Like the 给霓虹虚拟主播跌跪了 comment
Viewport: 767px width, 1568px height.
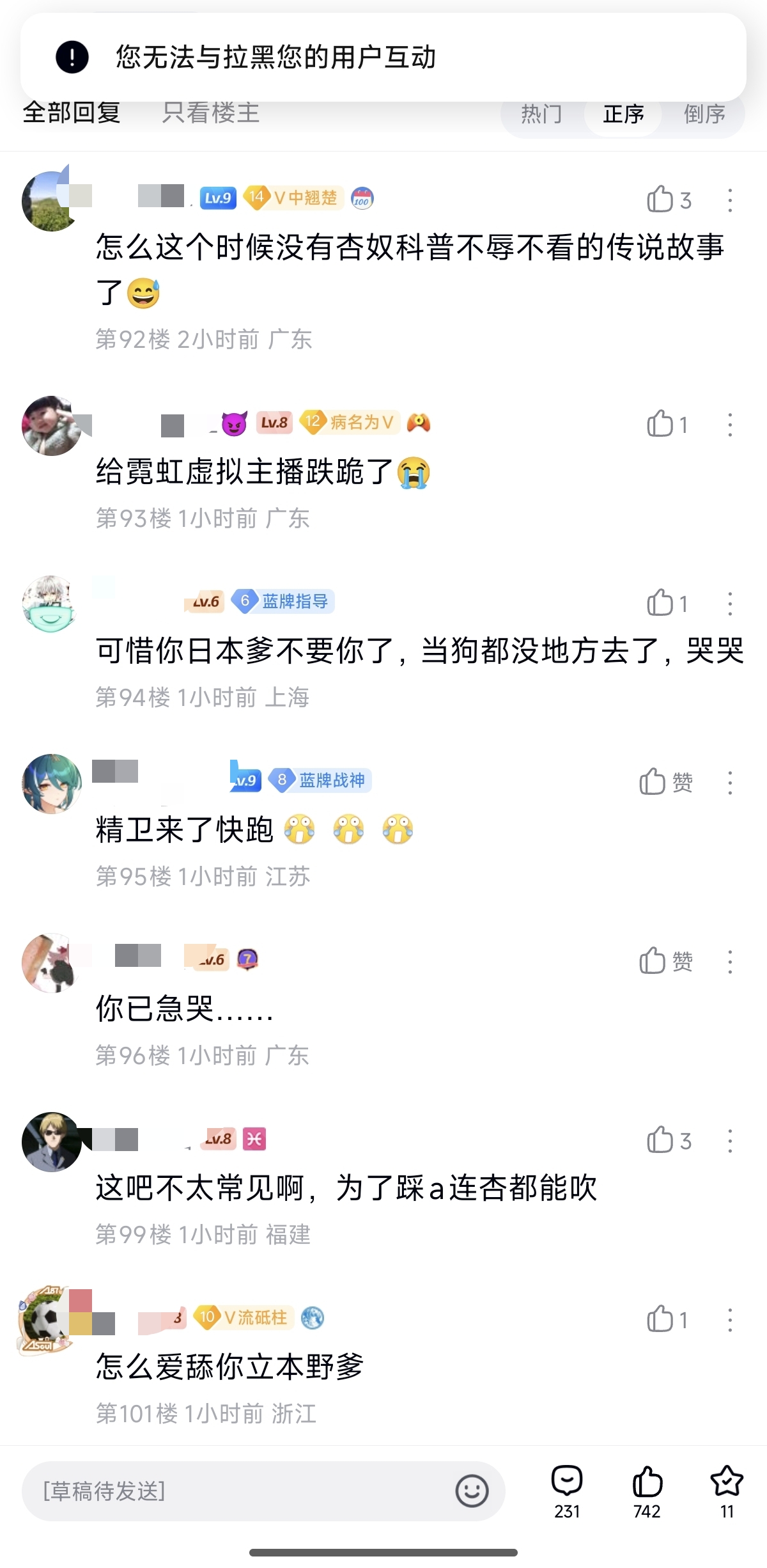click(667, 424)
